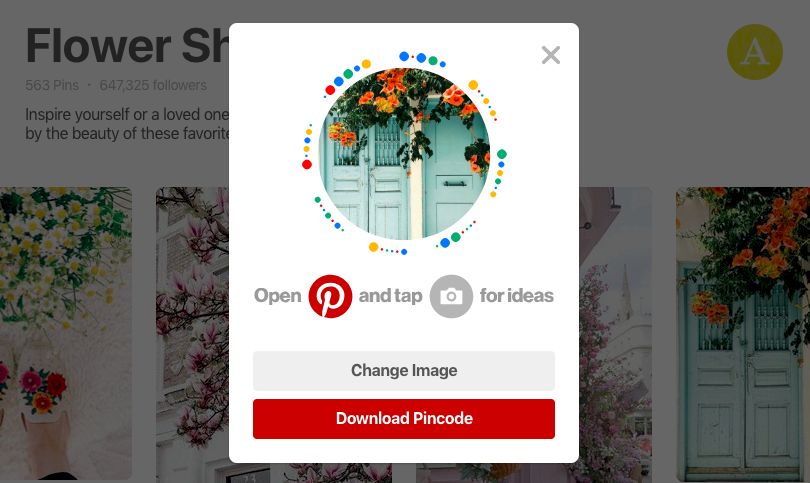
Task: Download the Pincode
Action: pyautogui.click(x=403, y=418)
